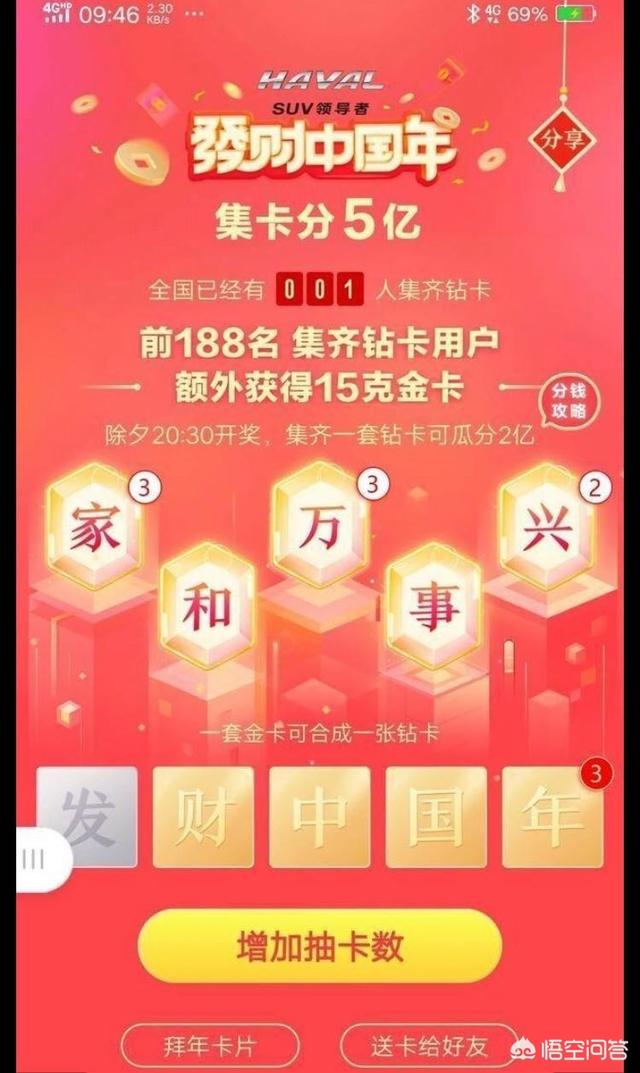Tap the 分享 share lantern
640x1073 pixels.
click(562, 138)
